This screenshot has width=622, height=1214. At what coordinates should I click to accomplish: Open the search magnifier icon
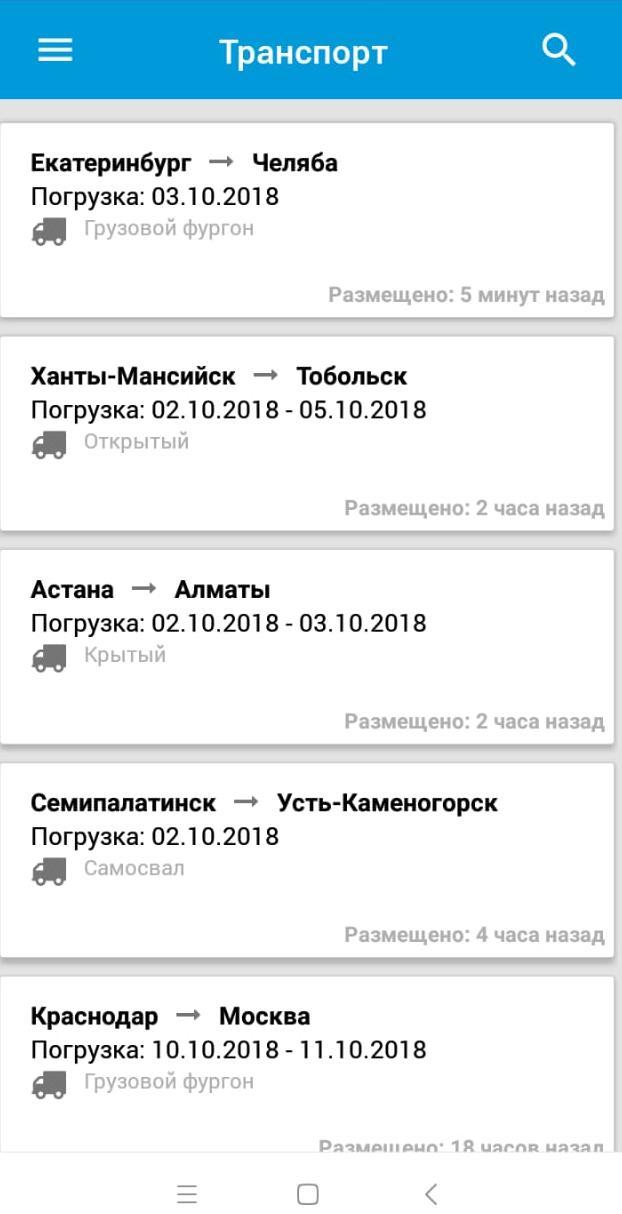pyautogui.click(x=558, y=50)
